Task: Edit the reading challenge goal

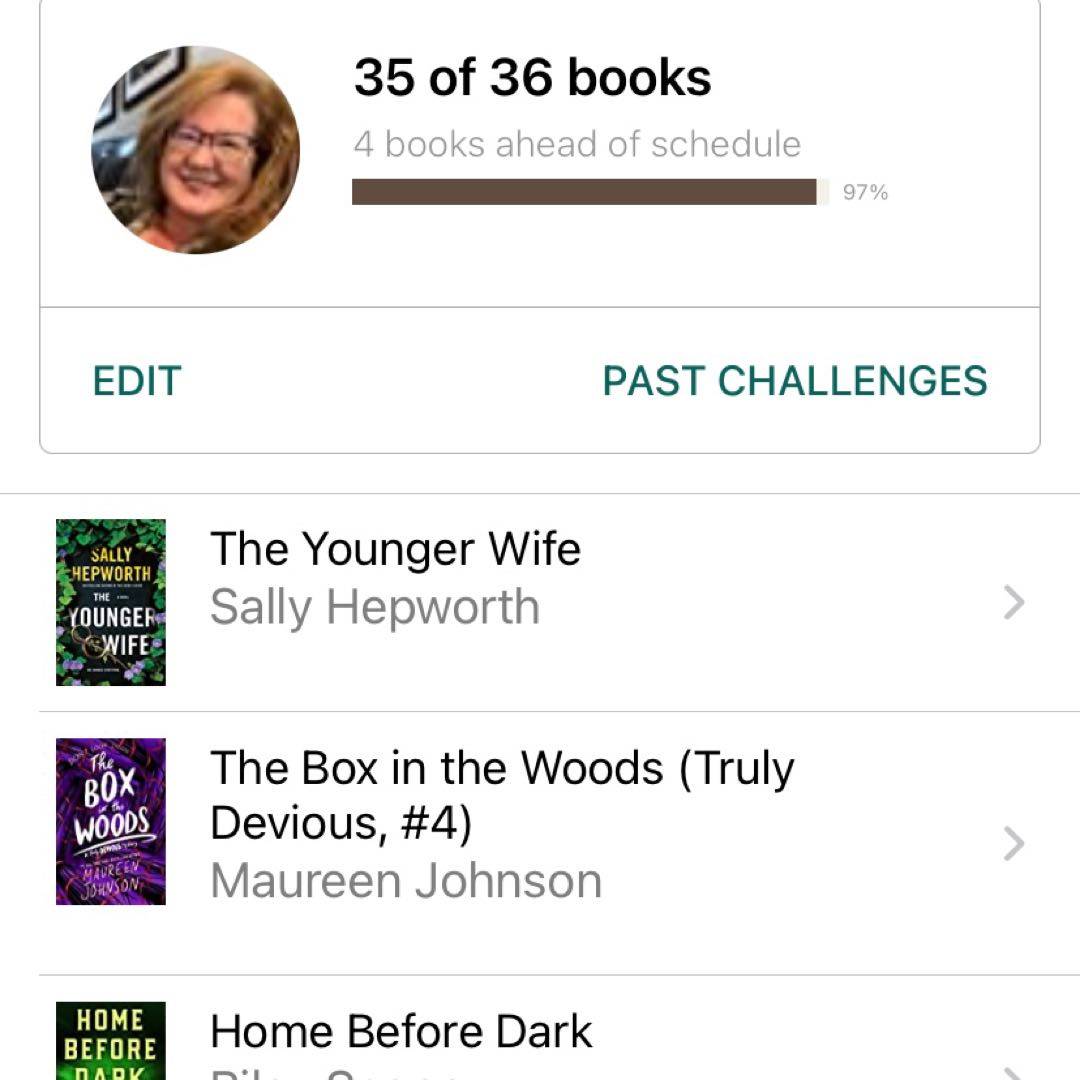Action: click(x=137, y=381)
